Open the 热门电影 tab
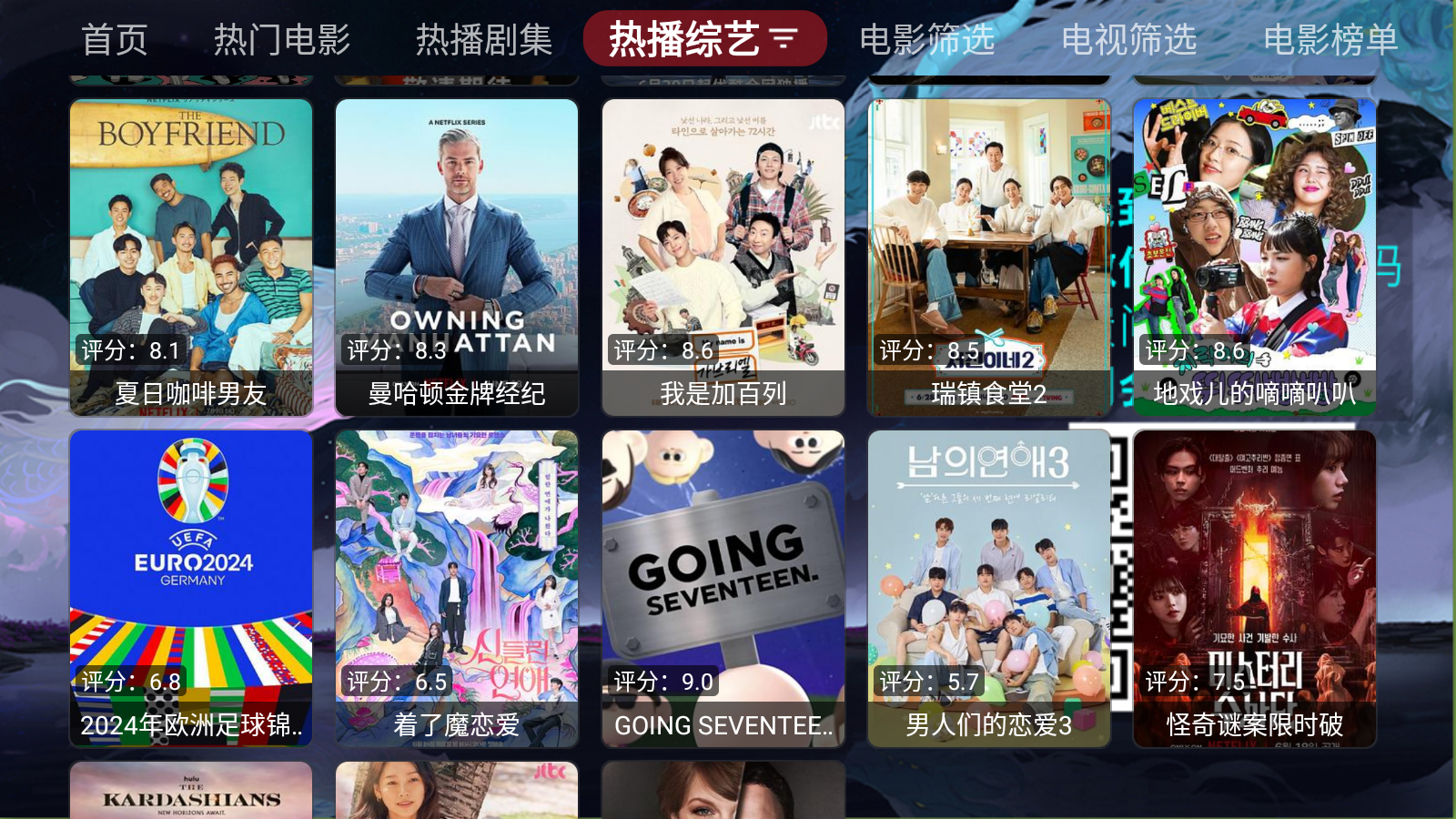 [281, 40]
